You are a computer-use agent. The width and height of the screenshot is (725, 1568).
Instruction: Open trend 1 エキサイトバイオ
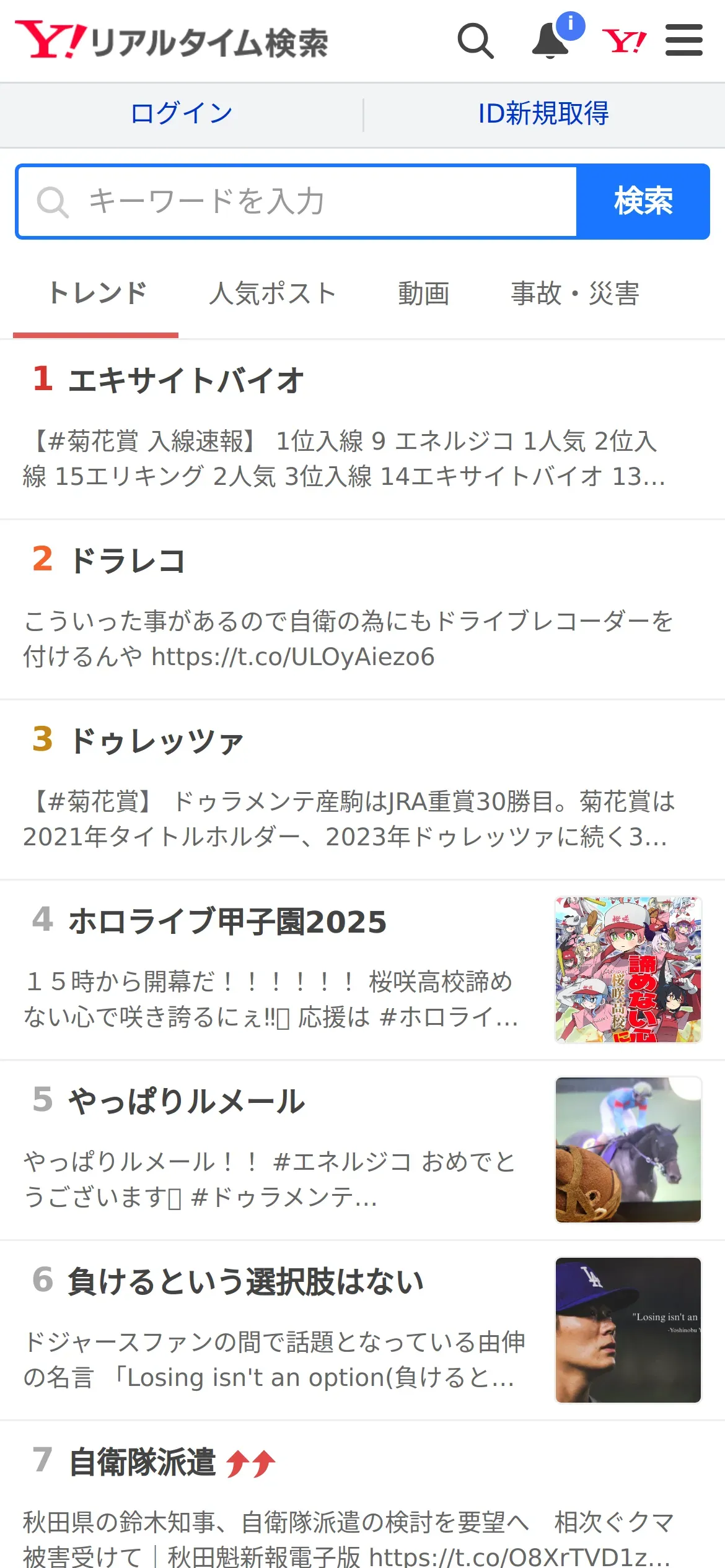tap(186, 380)
